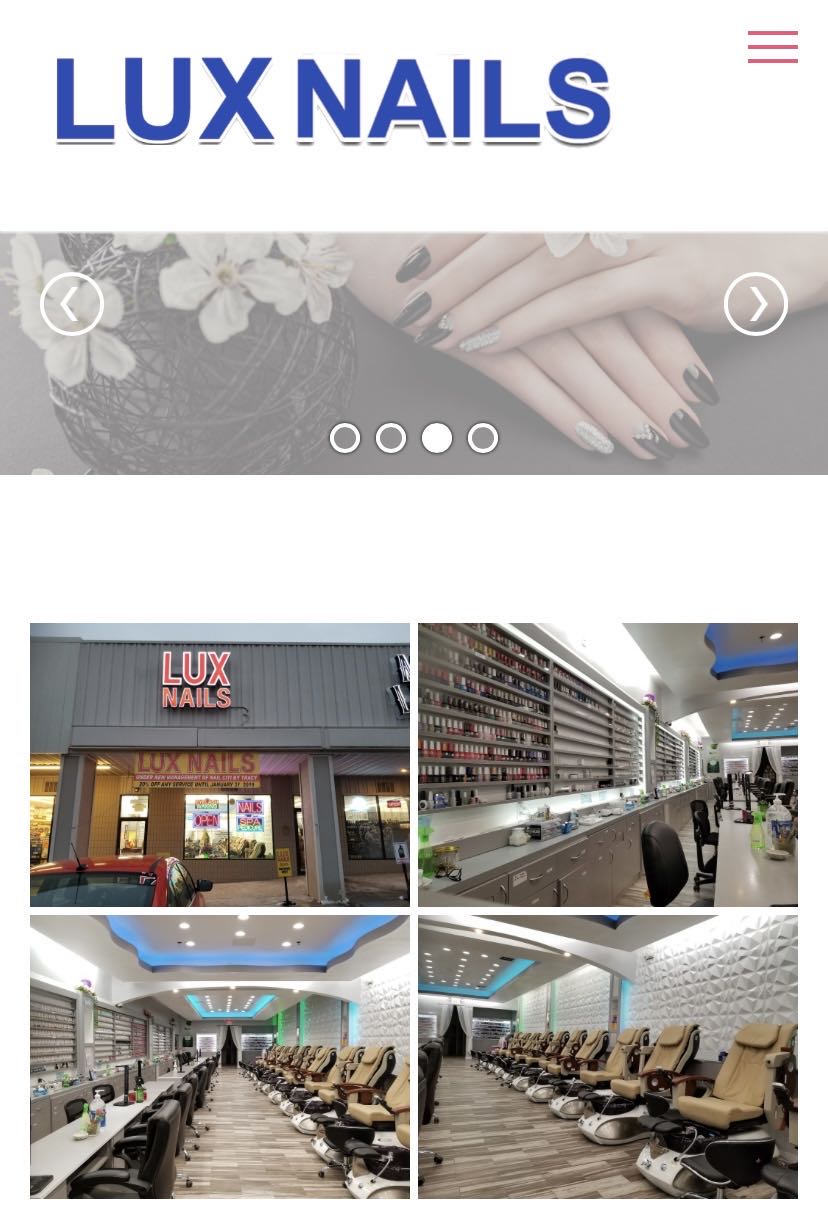Open the pedicure chairs row photo
This screenshot has height=1215, width=828.
coord(608,1056)
